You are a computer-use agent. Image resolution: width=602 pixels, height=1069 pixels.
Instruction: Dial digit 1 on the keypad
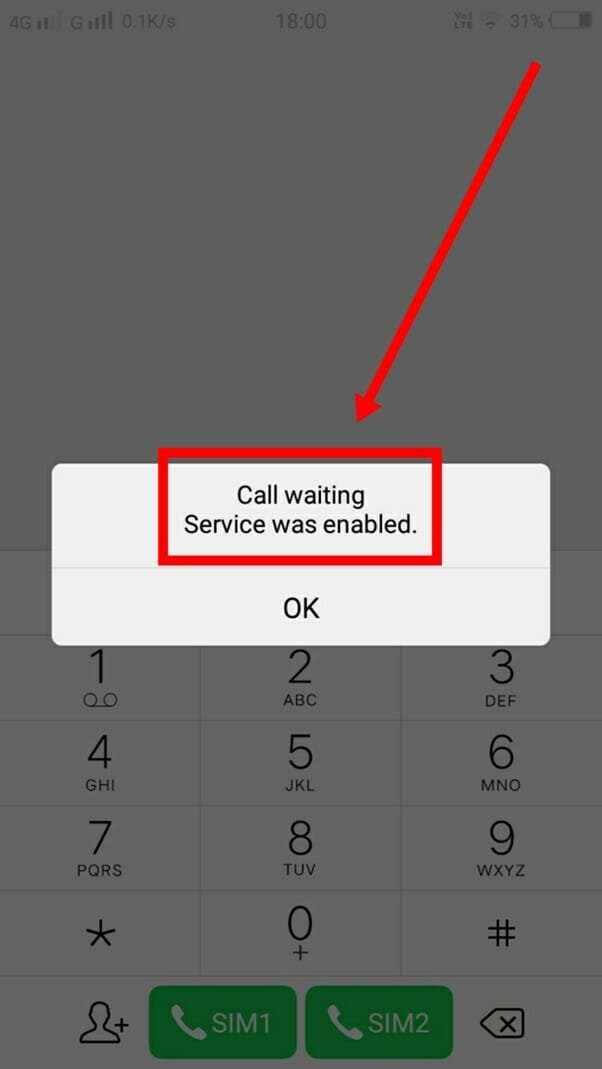point(100,678)
